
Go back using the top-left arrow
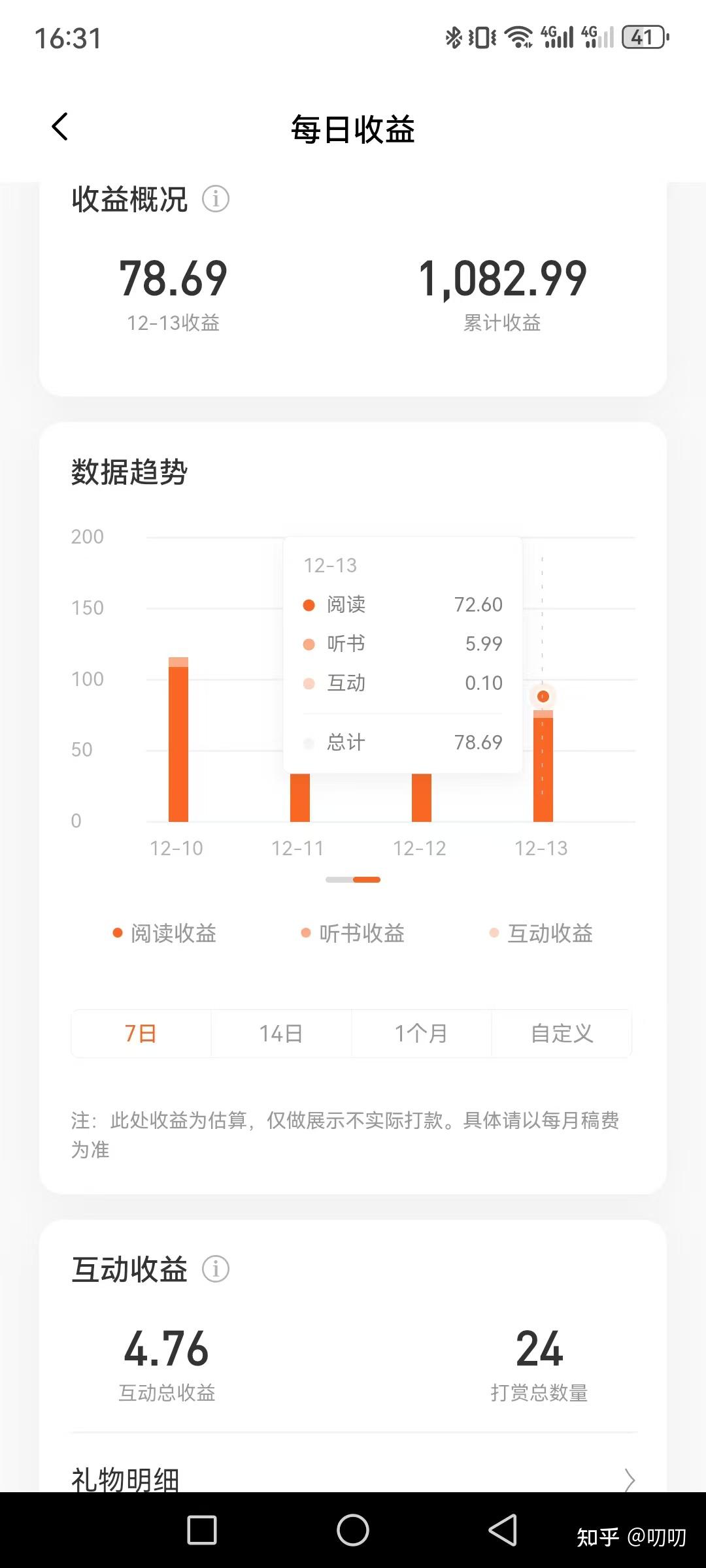(x=60, y=127)
